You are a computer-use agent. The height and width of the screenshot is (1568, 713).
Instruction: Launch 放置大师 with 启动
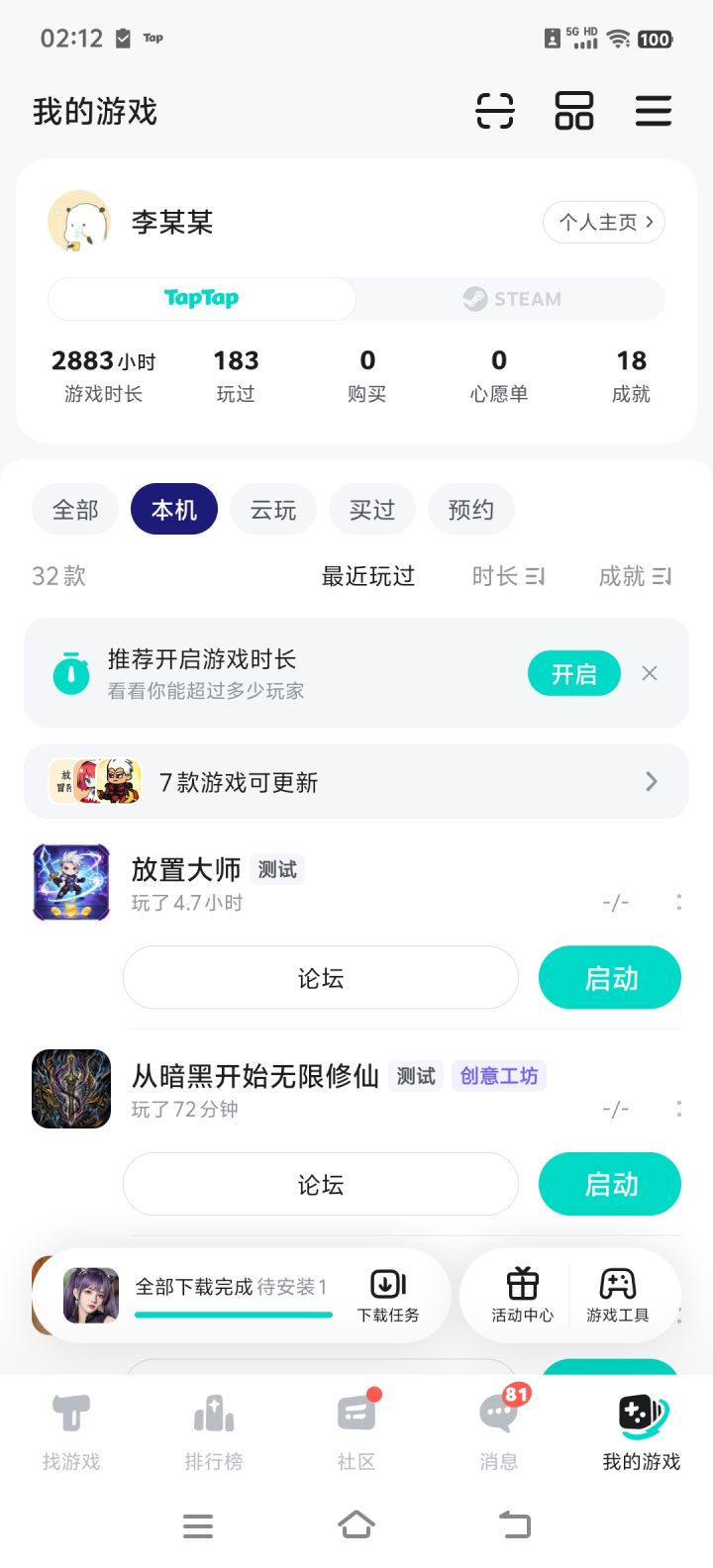pos(610,978)
